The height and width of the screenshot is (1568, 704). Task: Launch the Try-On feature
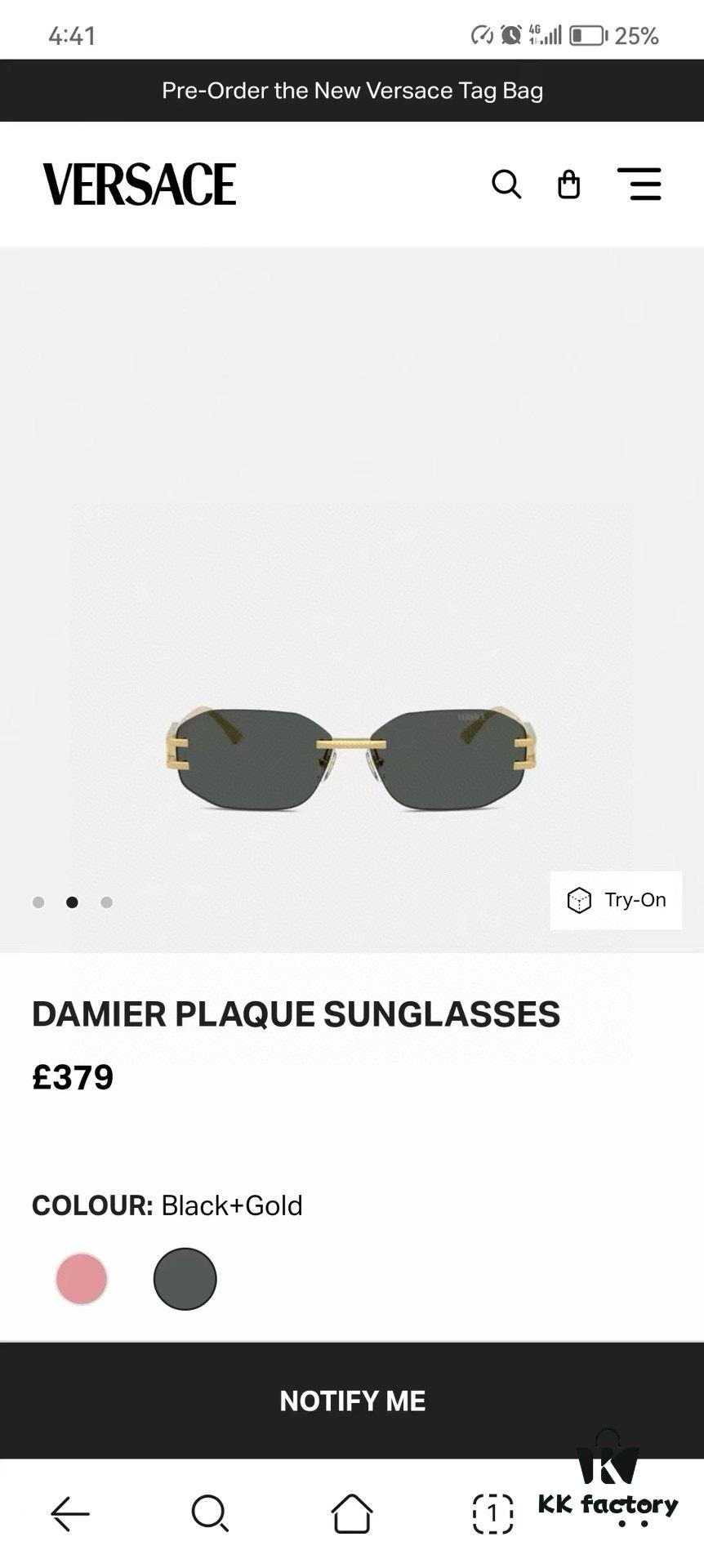pyautogui.click(x=616, y=900)
